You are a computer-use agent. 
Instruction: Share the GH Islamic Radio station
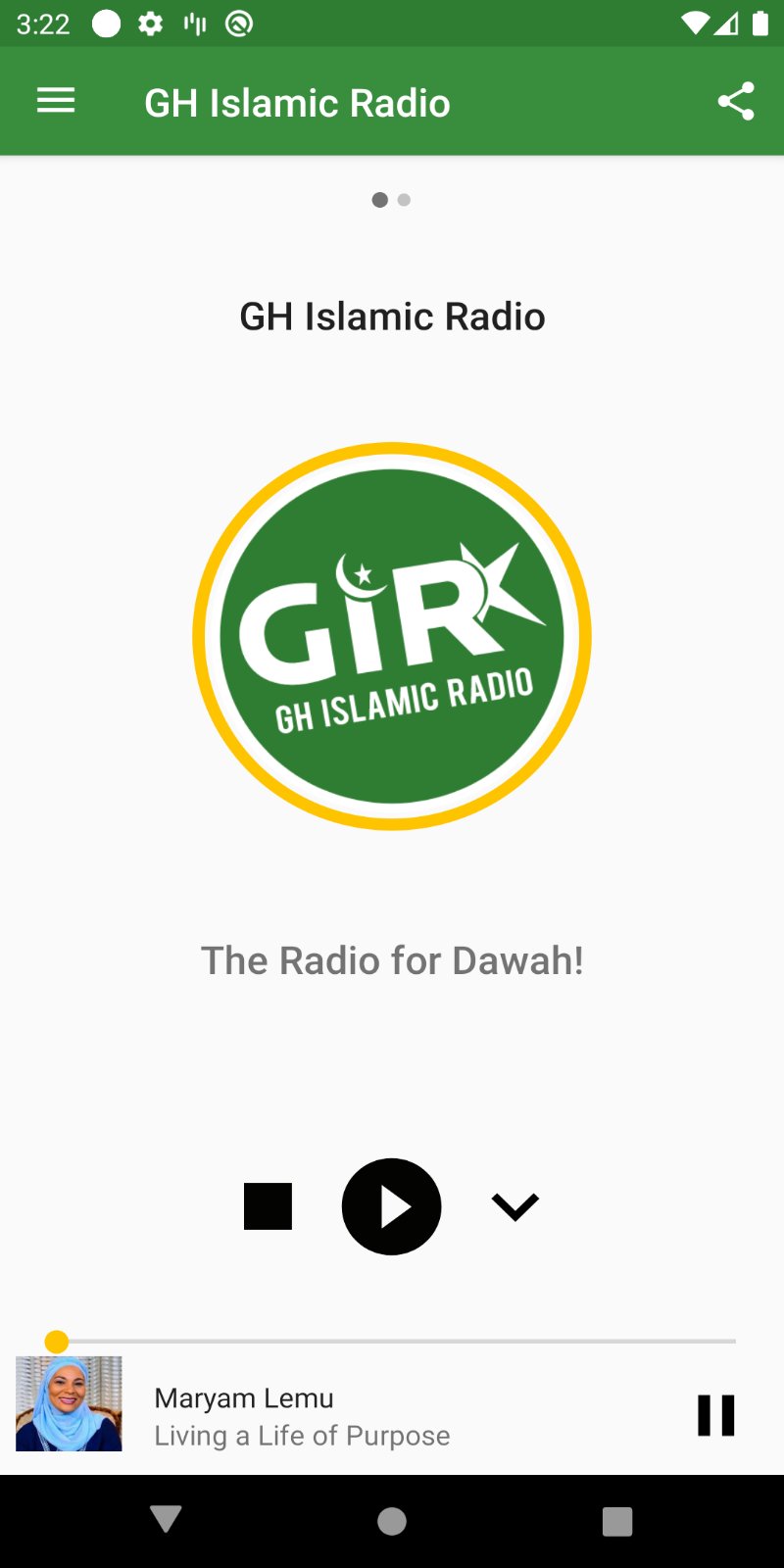(x=736, y=101)
